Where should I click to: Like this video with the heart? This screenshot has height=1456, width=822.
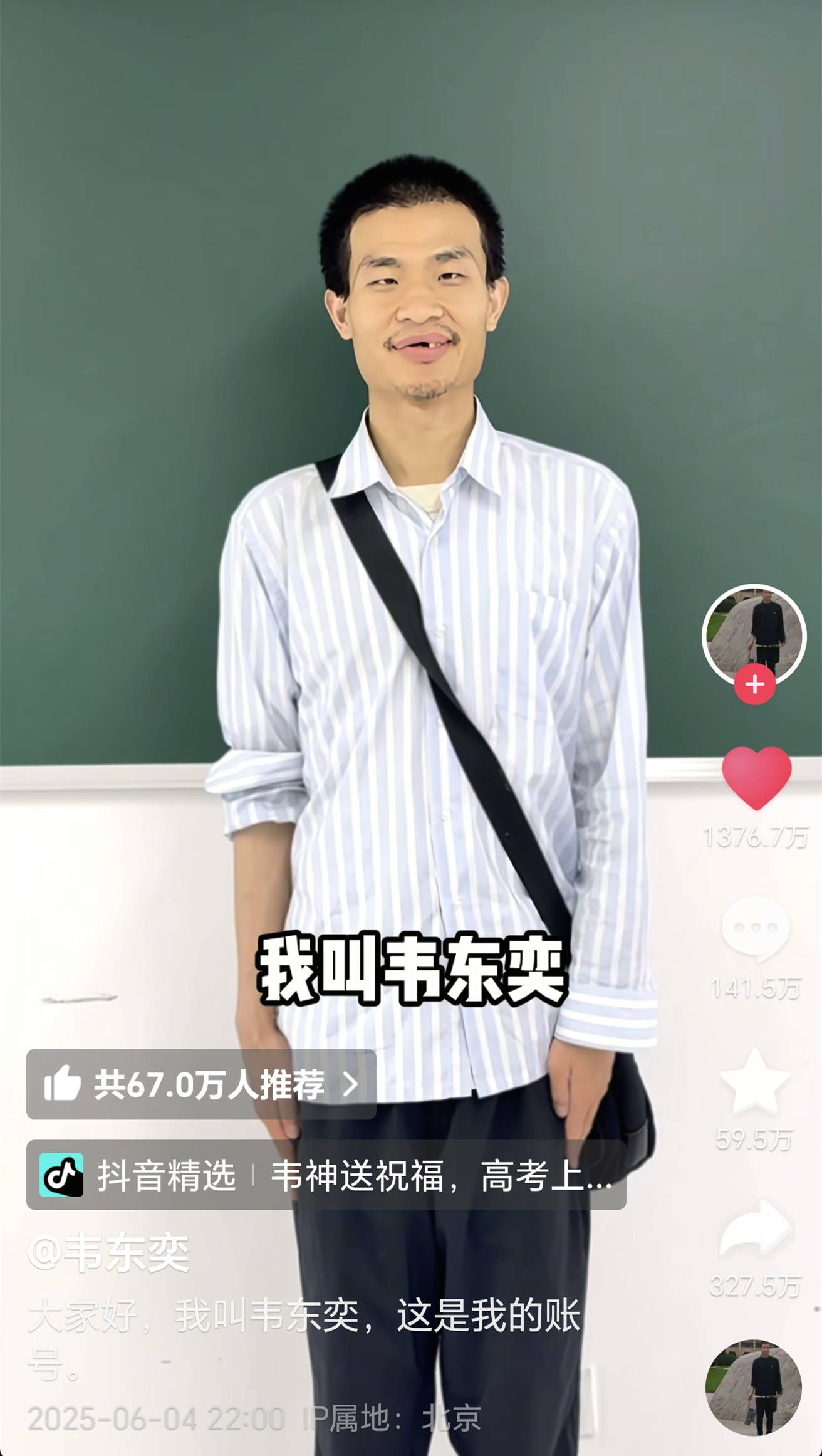[x=756, y=777]
